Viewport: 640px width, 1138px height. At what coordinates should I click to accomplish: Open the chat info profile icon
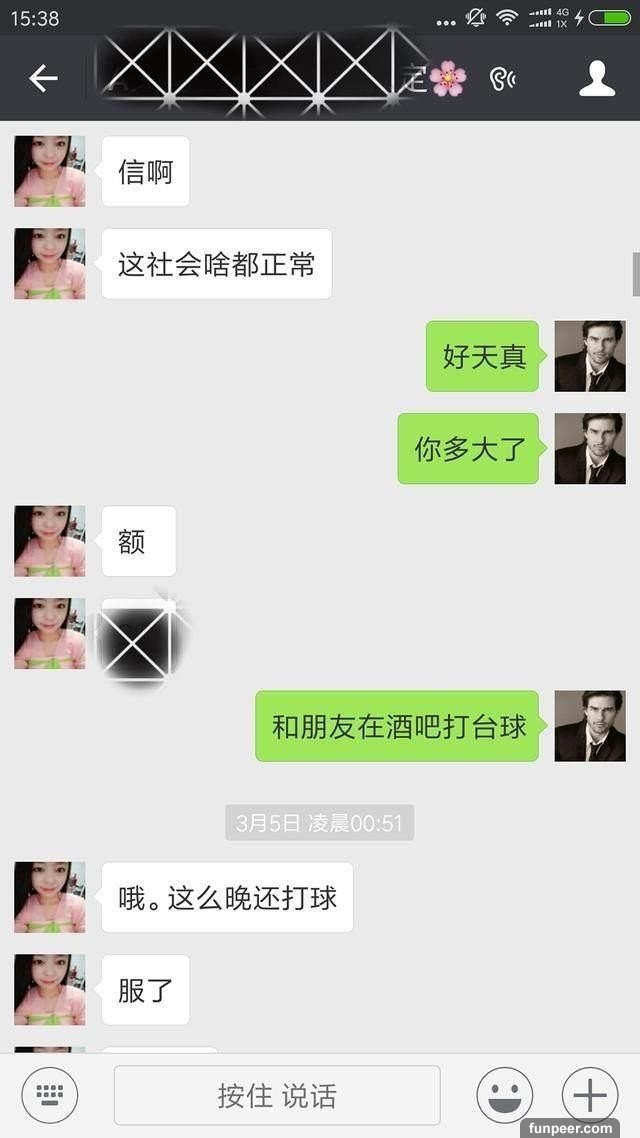[x=597, y=78]
